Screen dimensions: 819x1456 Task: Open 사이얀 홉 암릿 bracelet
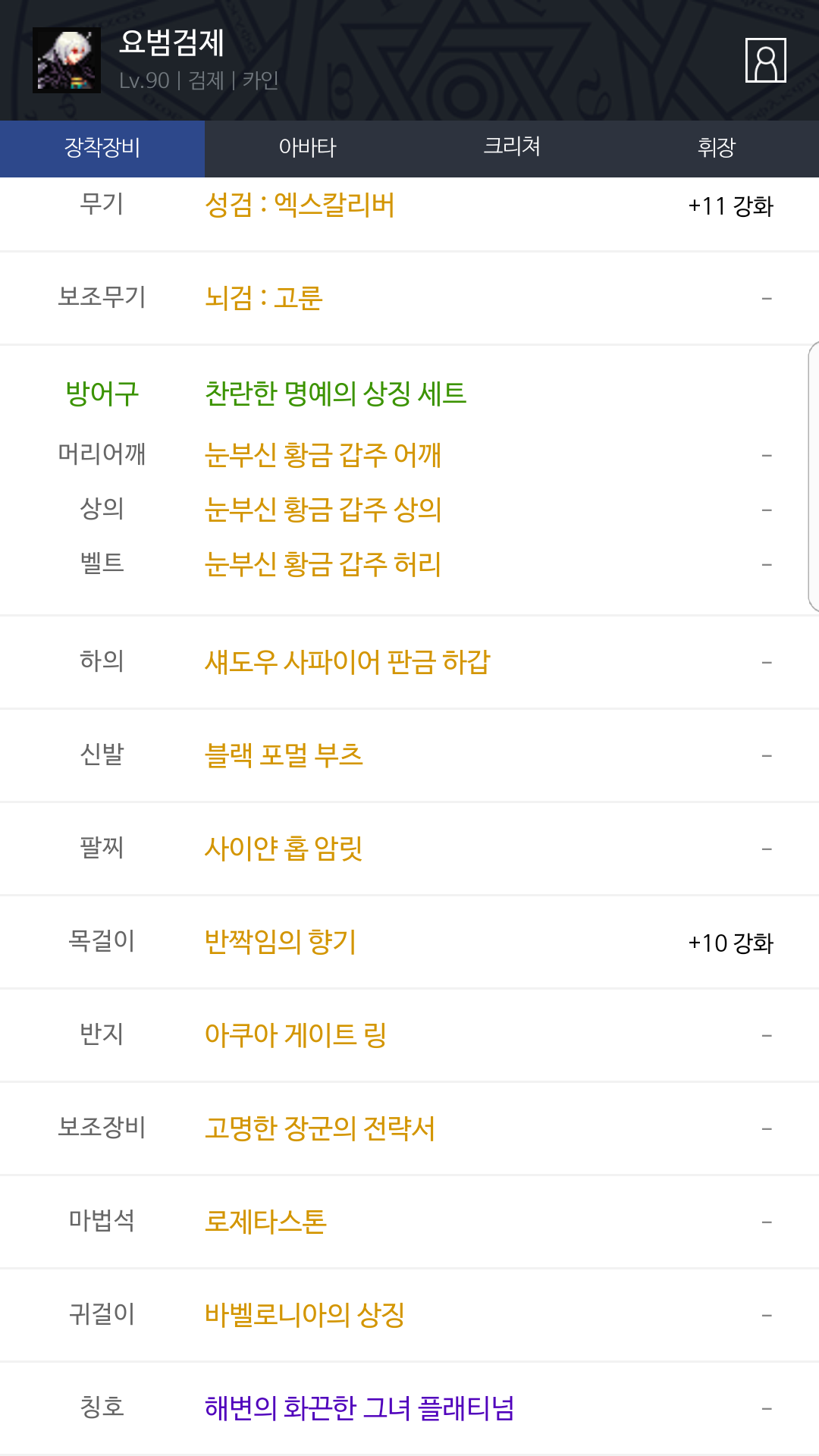tap(284, 849)
